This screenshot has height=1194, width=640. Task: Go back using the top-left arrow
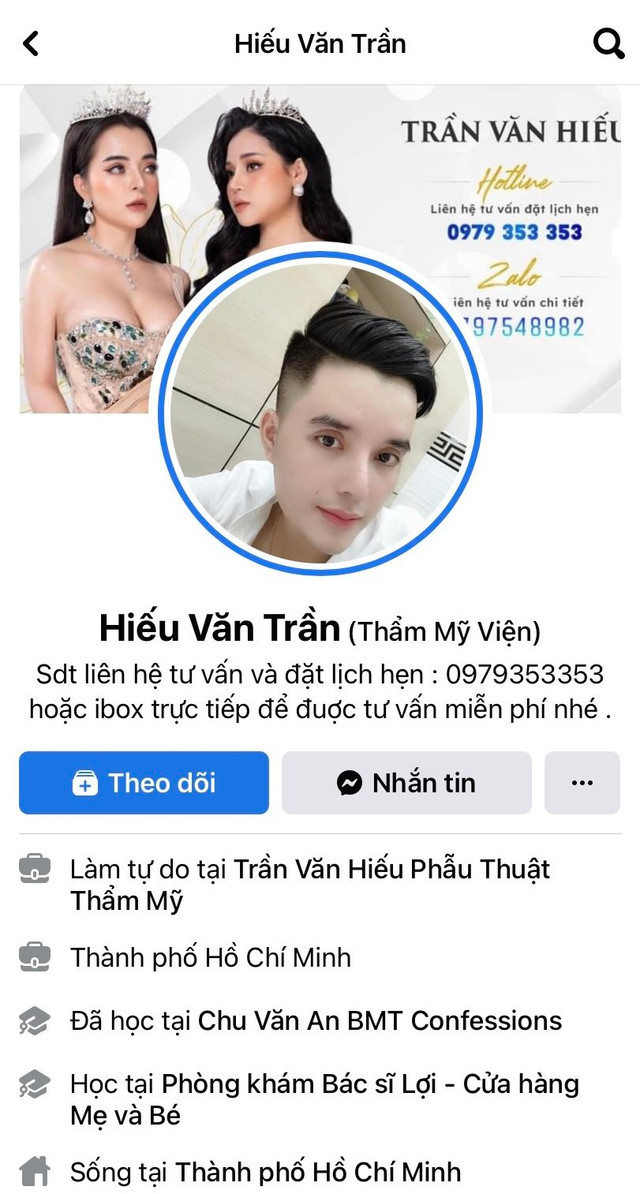(x=31, y=43)
